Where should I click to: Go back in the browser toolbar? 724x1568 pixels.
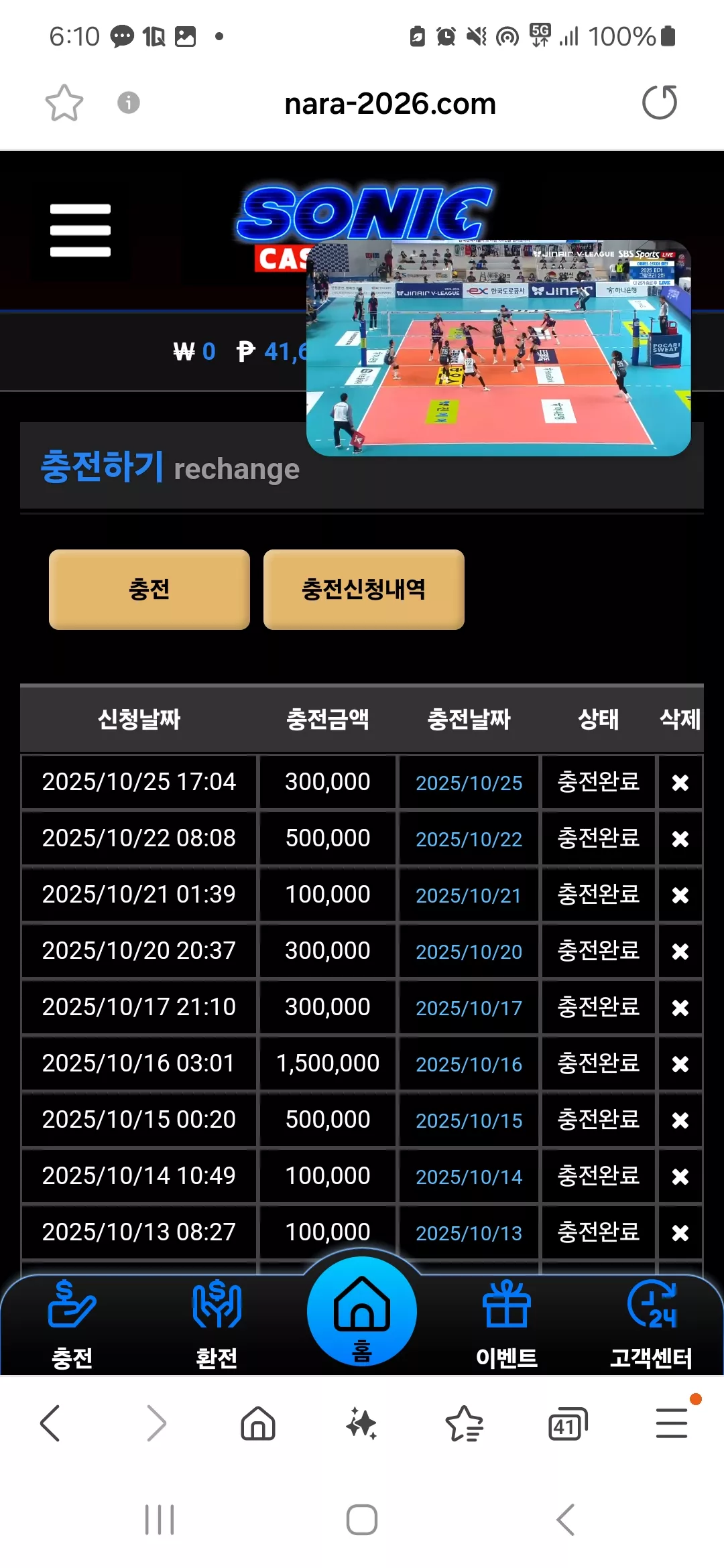click(50, 1423)
